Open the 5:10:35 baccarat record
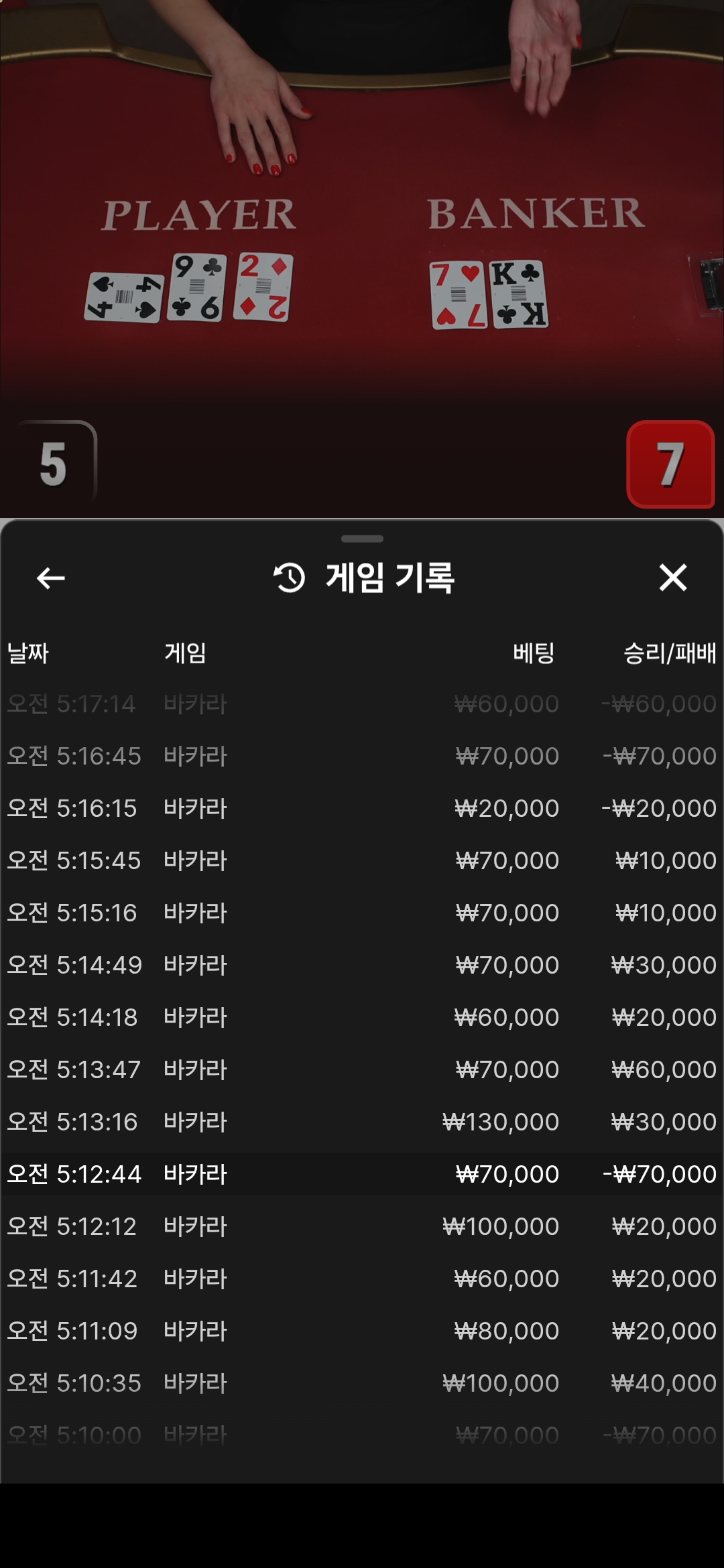The width and height of the screenshot is (724, 1568). pos(362,1383)
